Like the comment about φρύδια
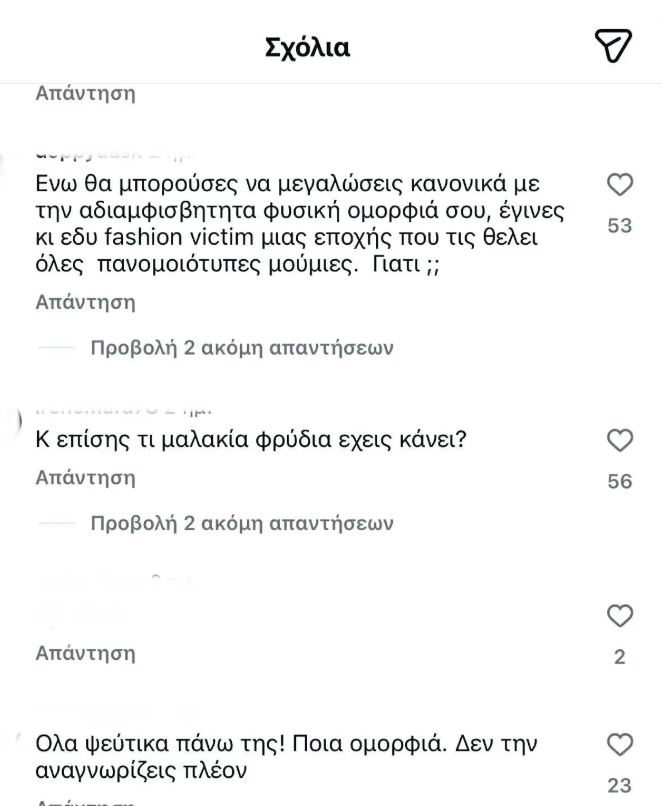This screenshot has width=662, height=806. pyautogui.click(x=620, y=440)
